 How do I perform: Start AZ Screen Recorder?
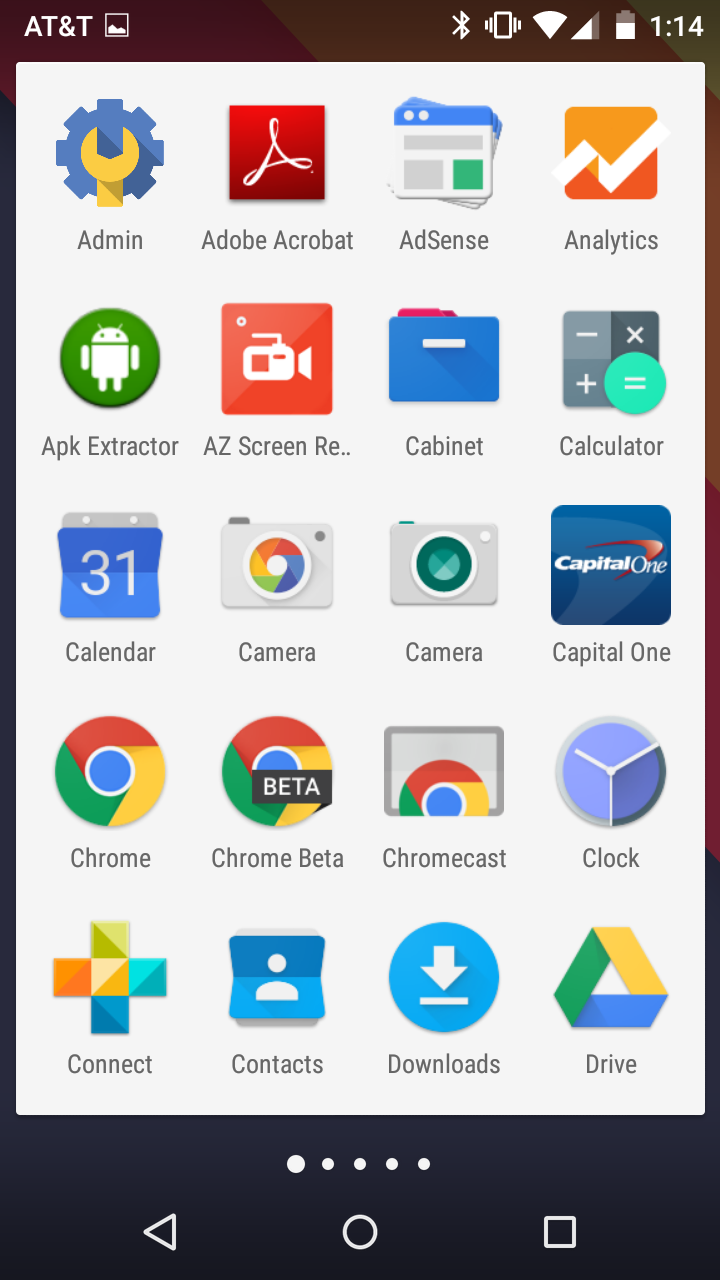coord(277,359)
